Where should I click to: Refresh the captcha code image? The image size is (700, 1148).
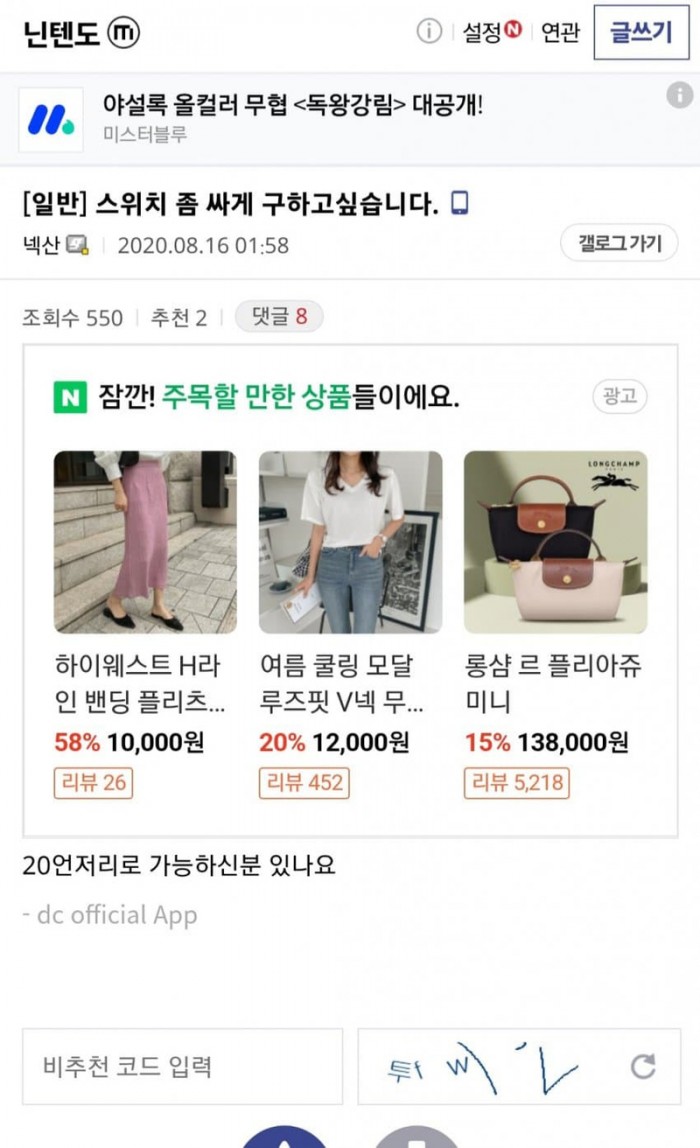coord(643,1066)
